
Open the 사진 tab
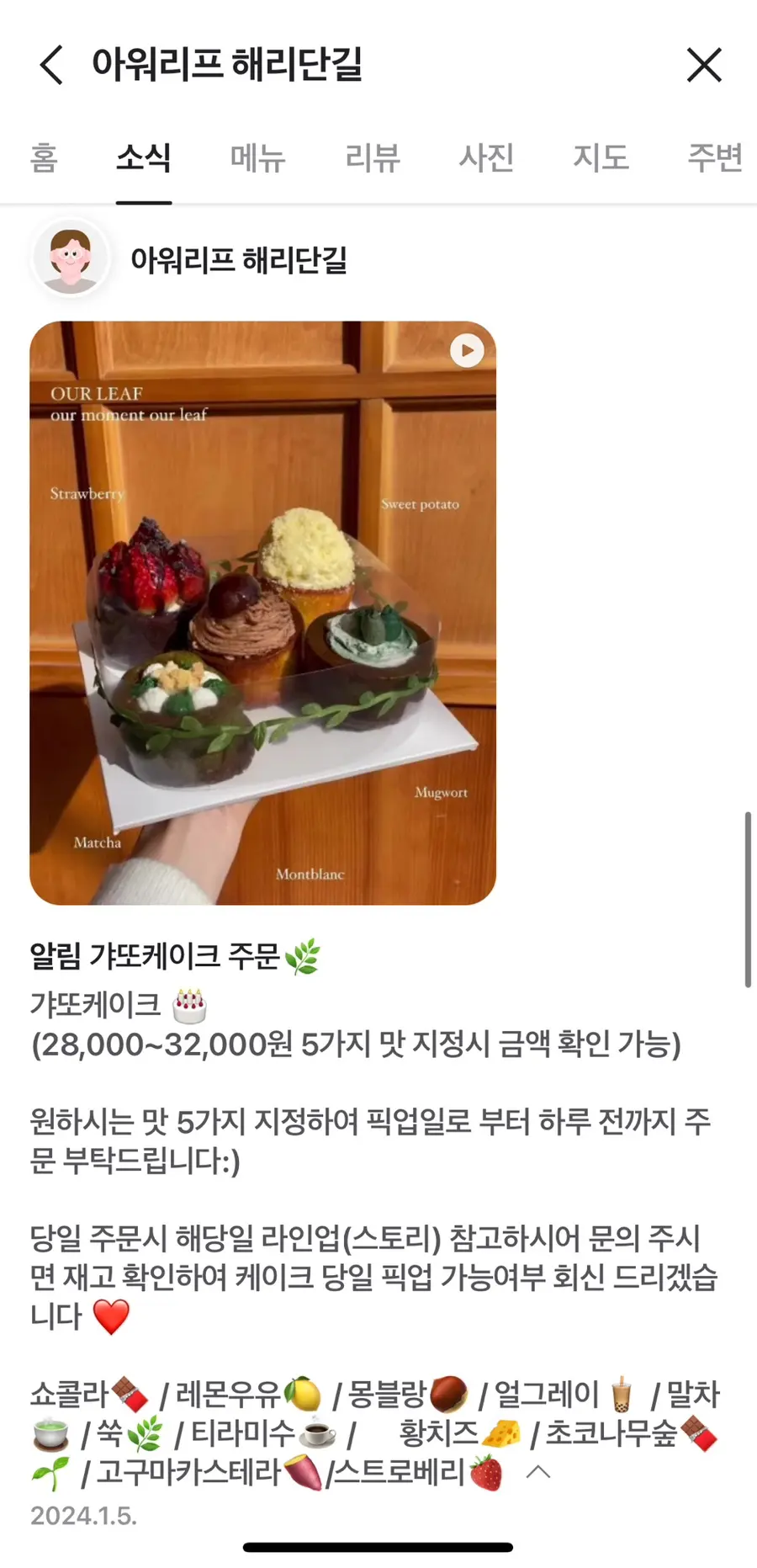point(487,157)
